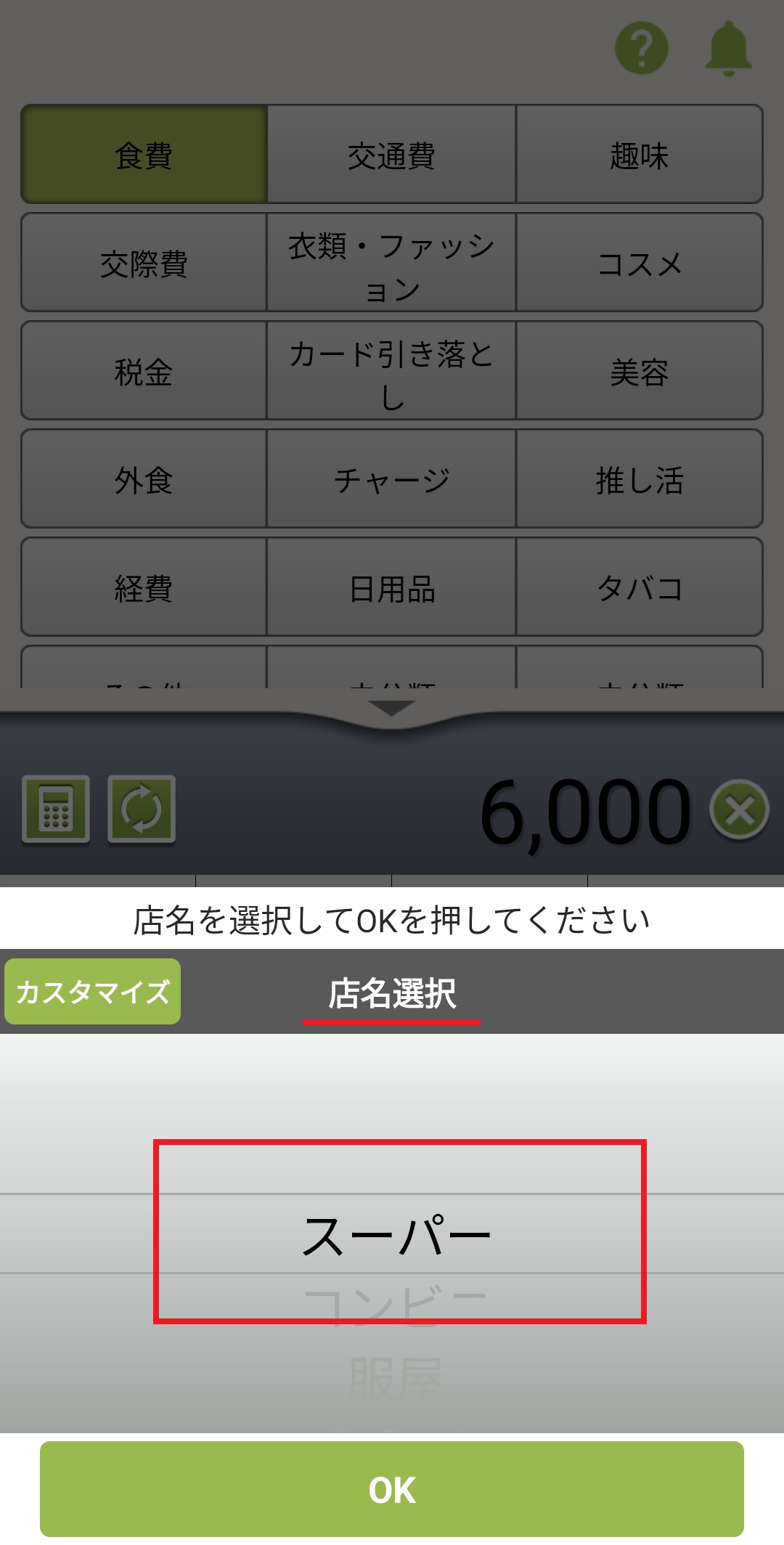Clear the 6,000 amount

[x=739, y=810]
